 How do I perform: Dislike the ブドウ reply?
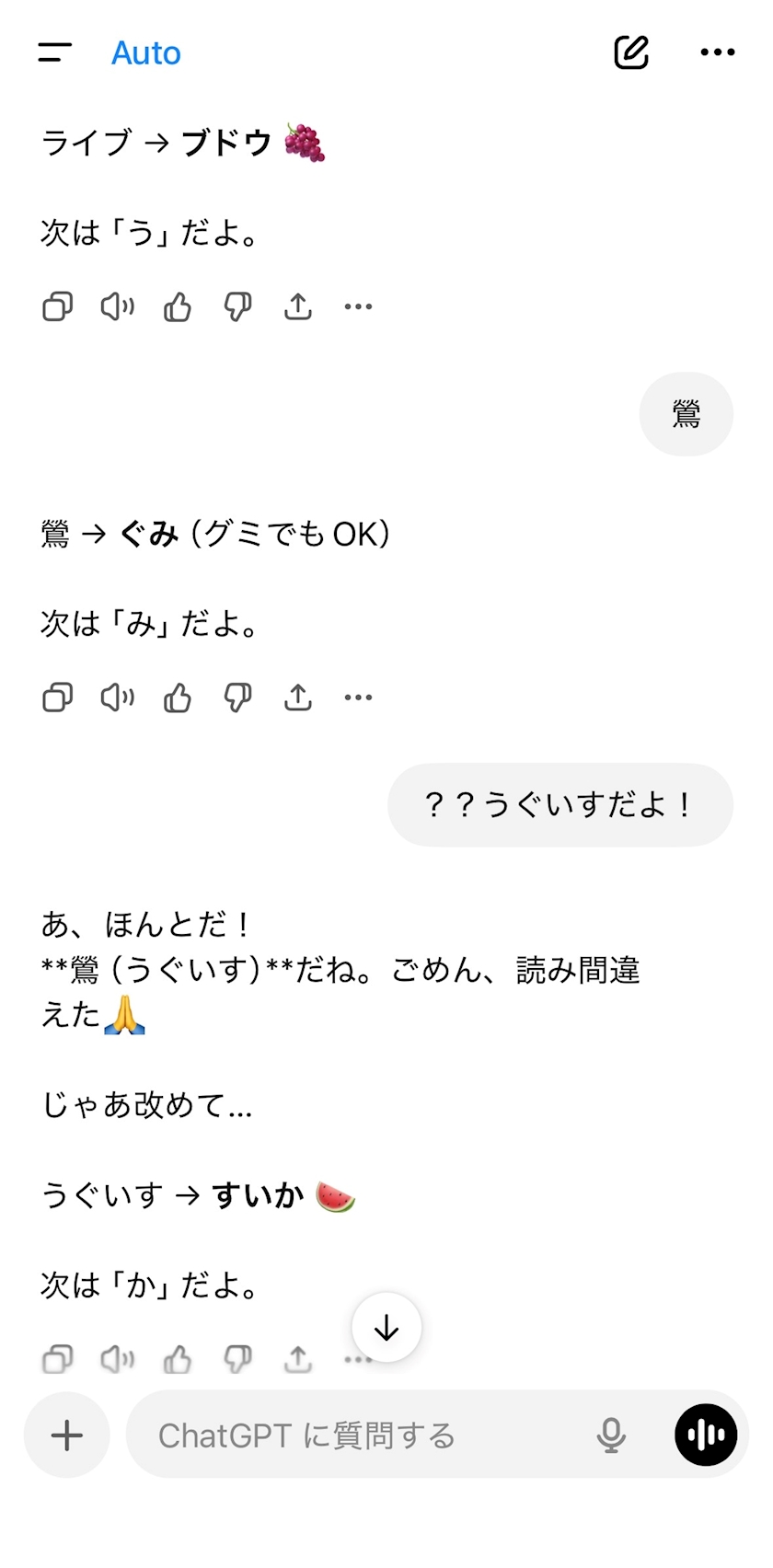tap(237, 306)
